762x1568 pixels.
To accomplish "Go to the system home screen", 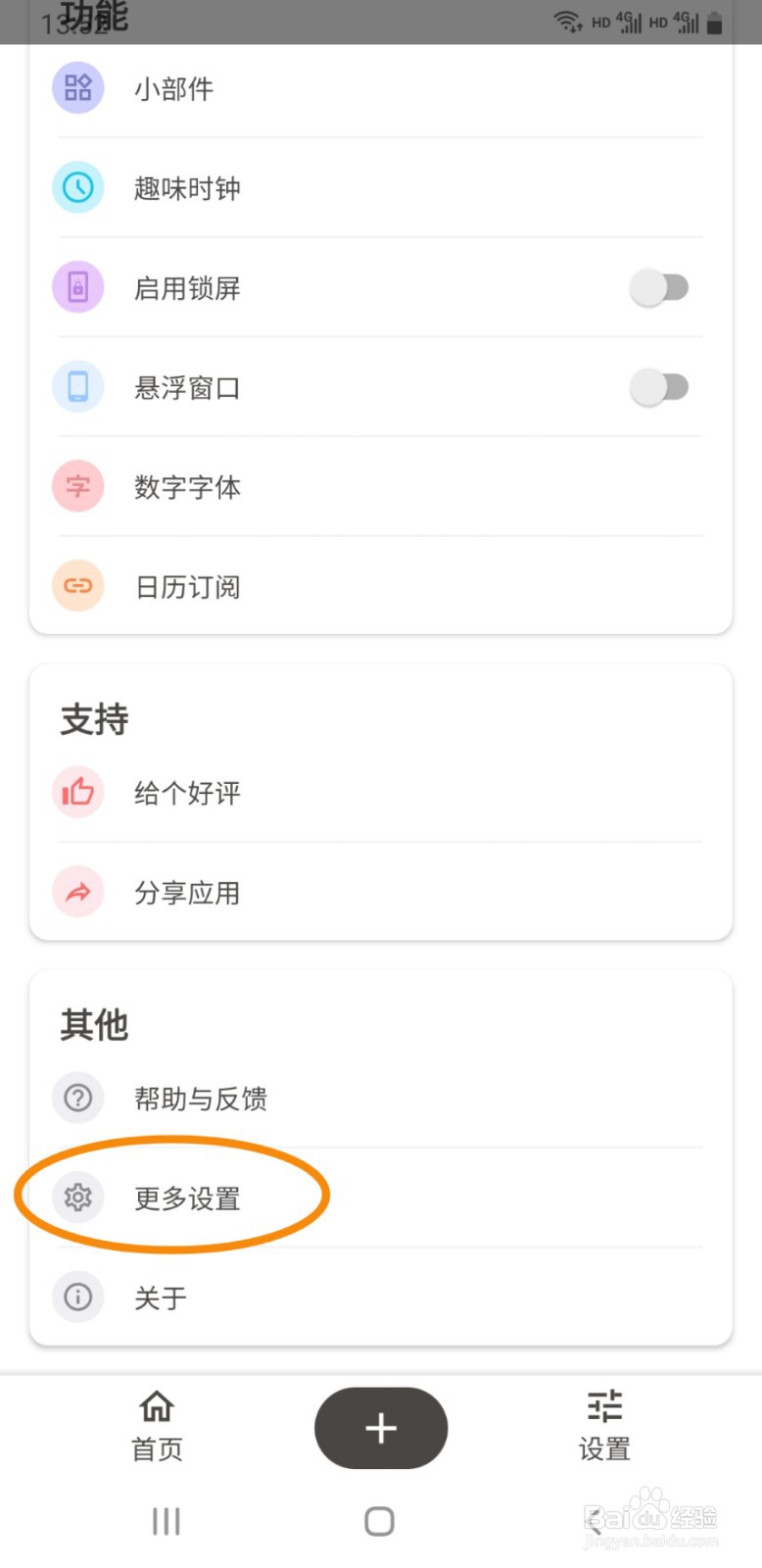I will click(379, 1522).
